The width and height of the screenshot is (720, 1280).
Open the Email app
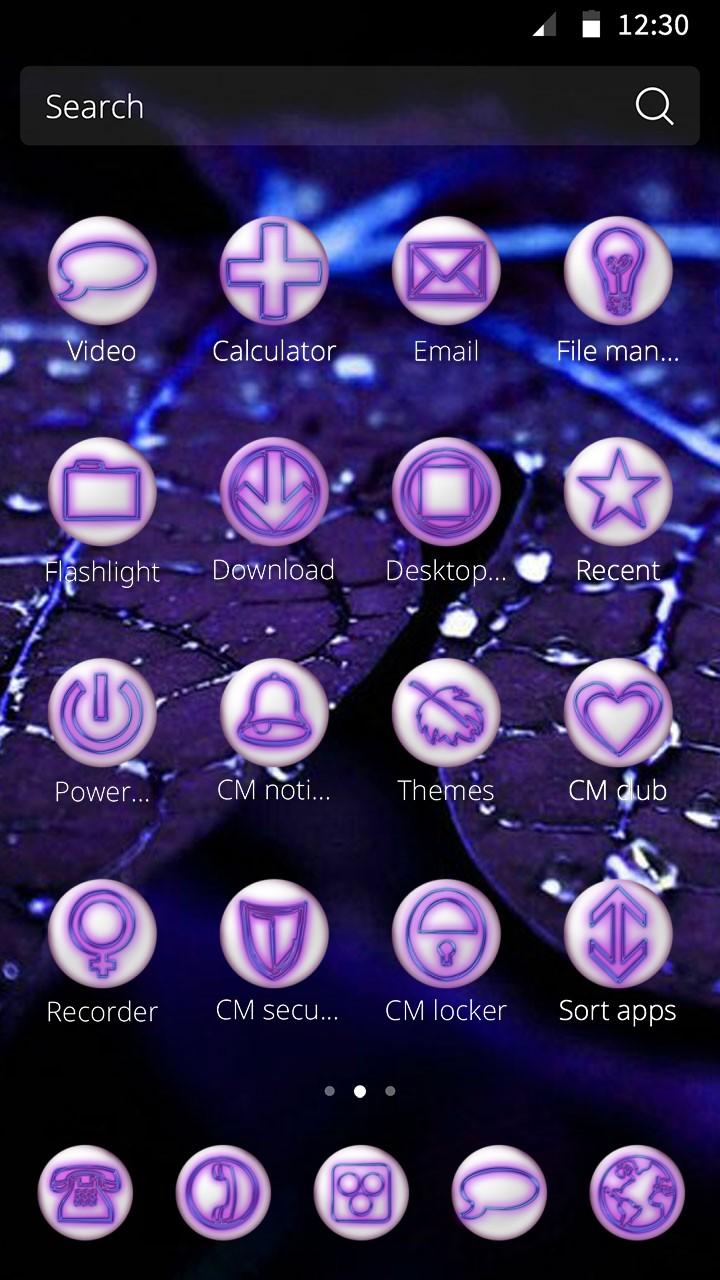(x=446, y=271)
